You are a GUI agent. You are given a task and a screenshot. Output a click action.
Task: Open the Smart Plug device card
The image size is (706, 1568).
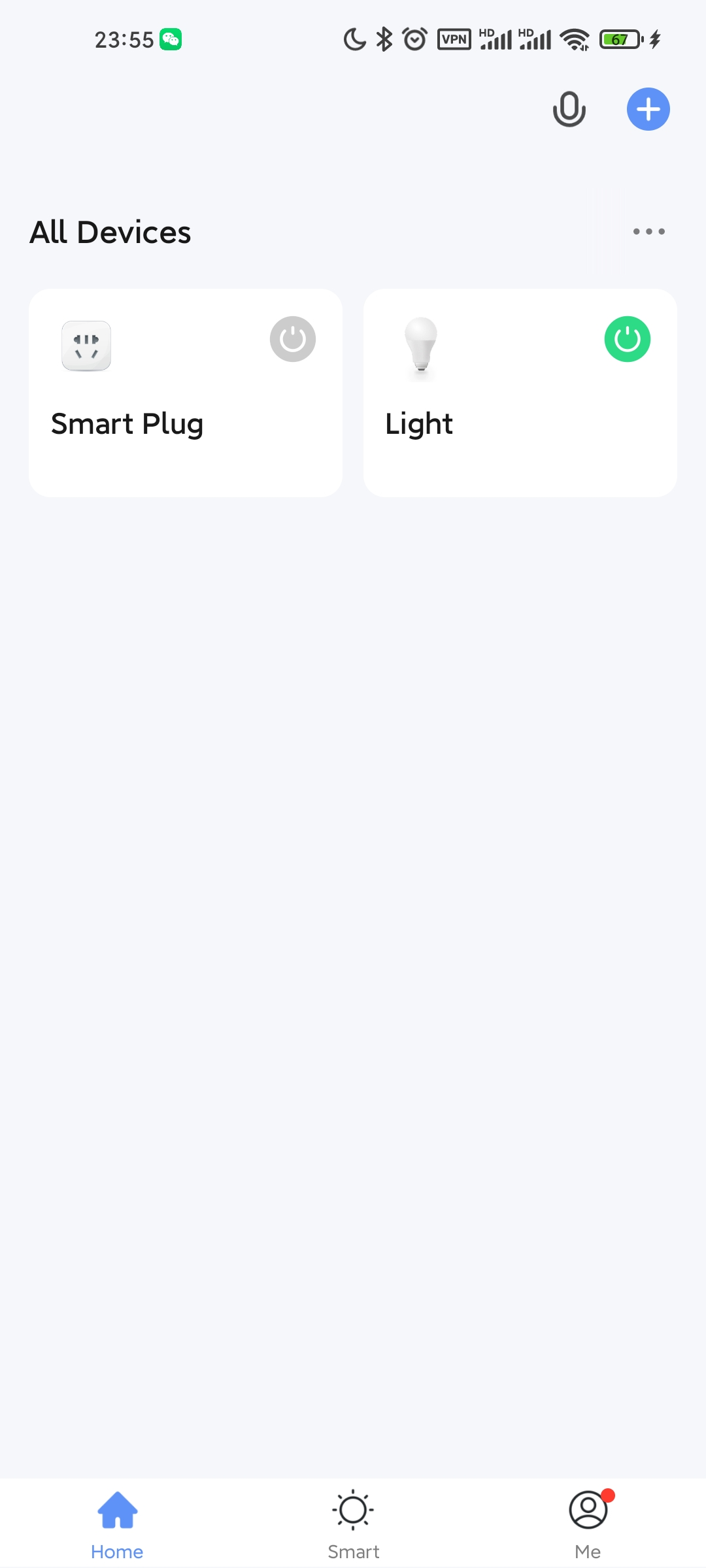pyautogui.click(x=186, y=393)
